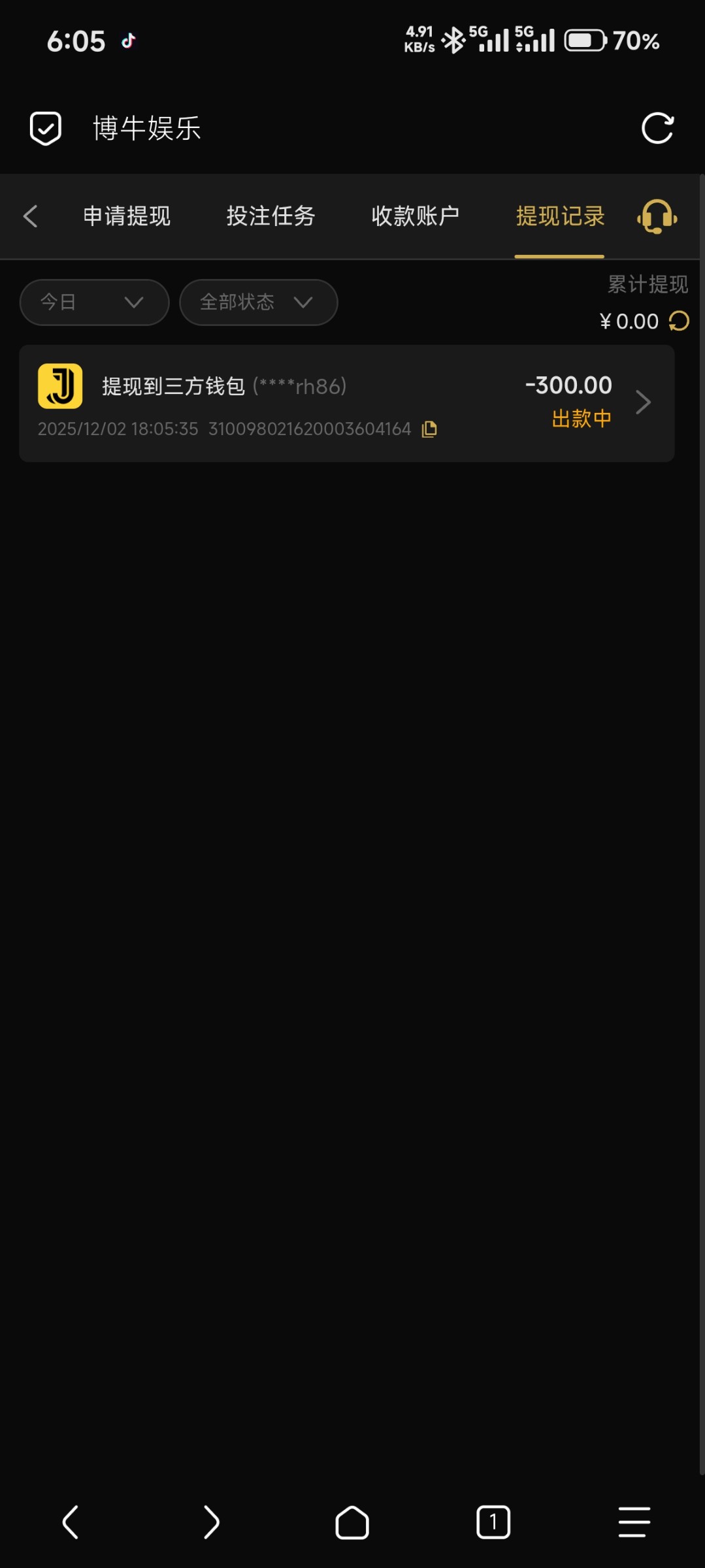Tap the shield security icon
705x1568 pixels.
[x=46, y=128]
